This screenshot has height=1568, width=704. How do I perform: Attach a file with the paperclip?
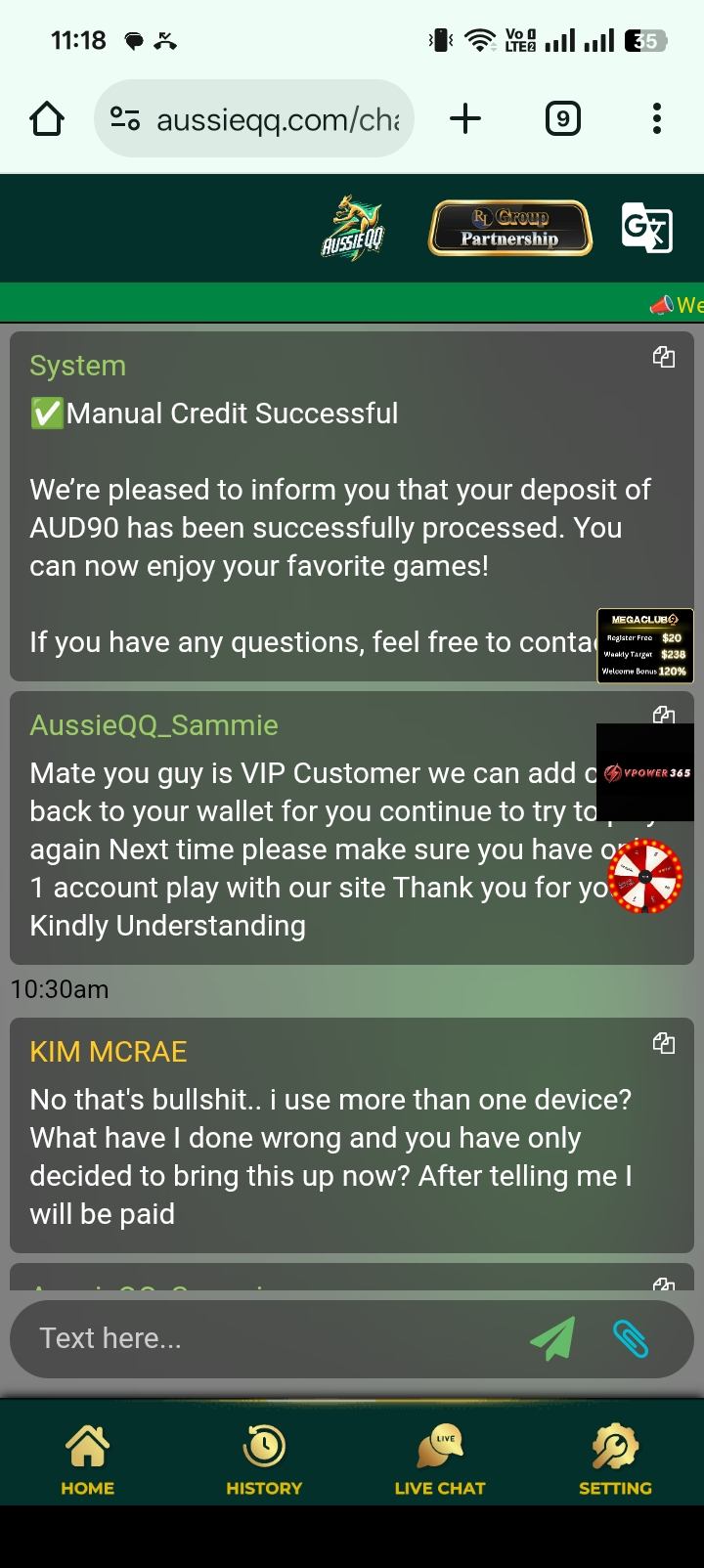631,1338
